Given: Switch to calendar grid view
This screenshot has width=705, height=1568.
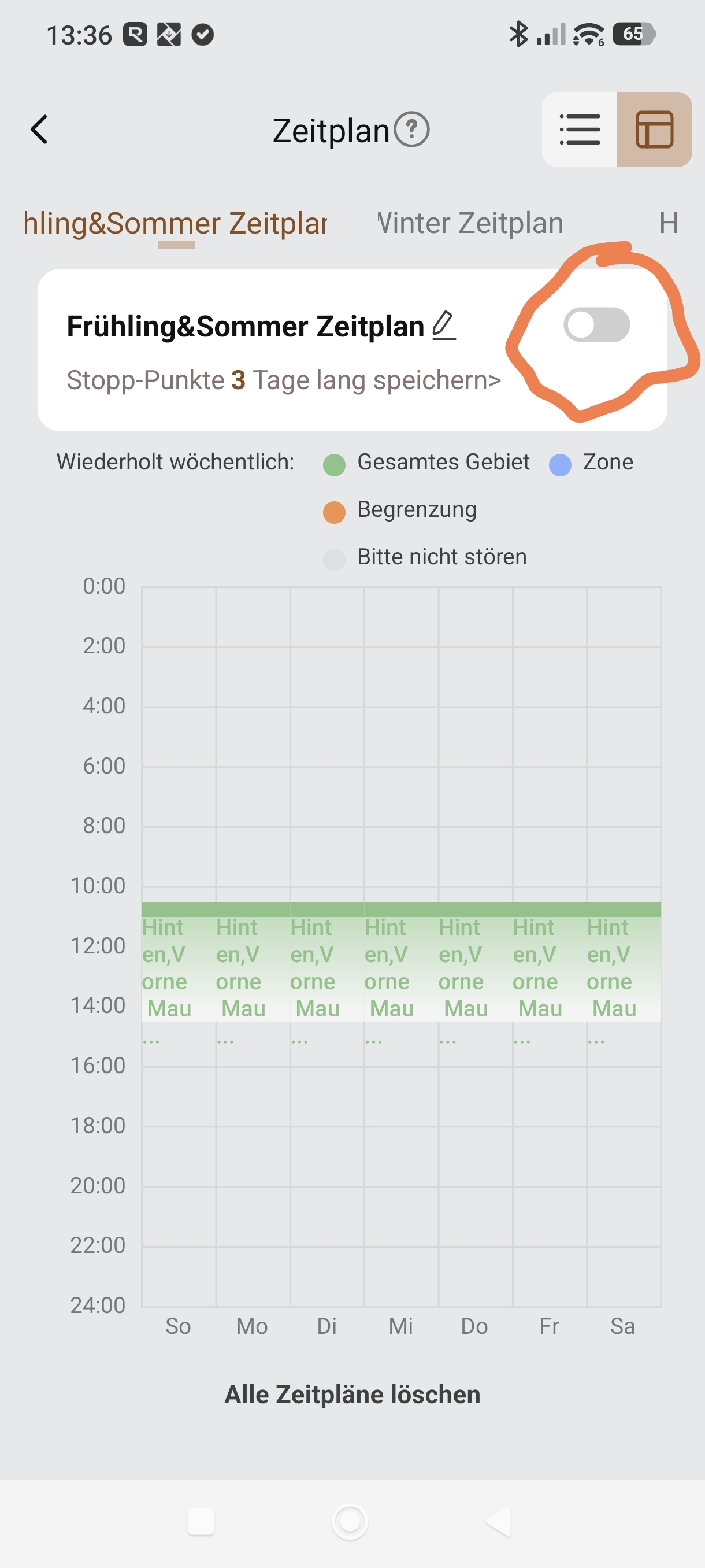Looking at the screenshot, I should 655,130.
